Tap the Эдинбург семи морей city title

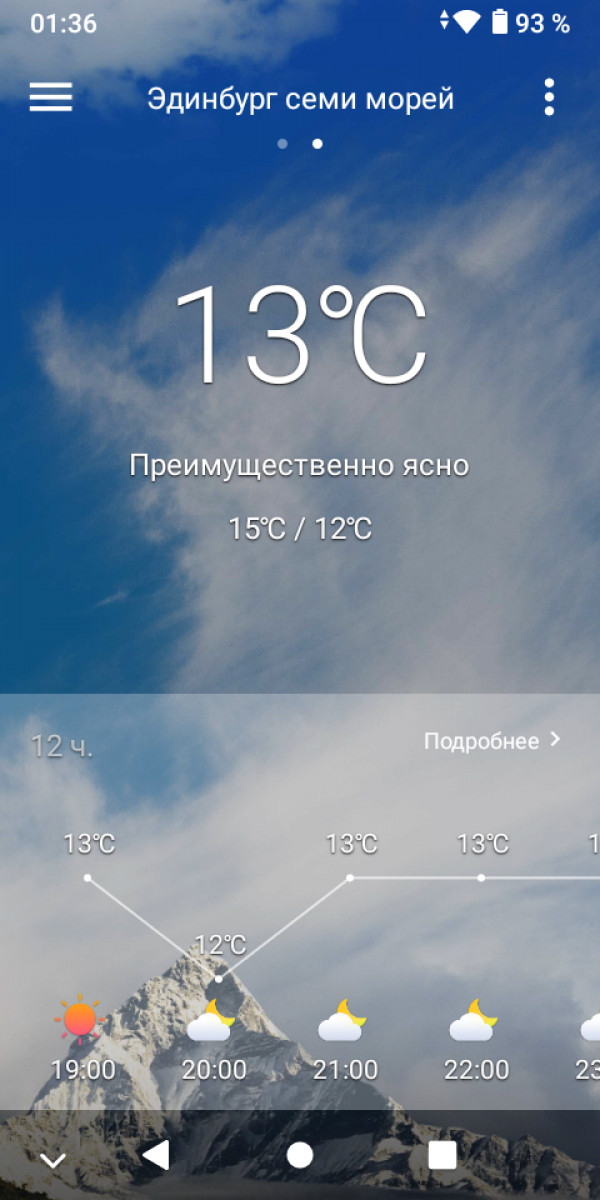tap(300, 99)
